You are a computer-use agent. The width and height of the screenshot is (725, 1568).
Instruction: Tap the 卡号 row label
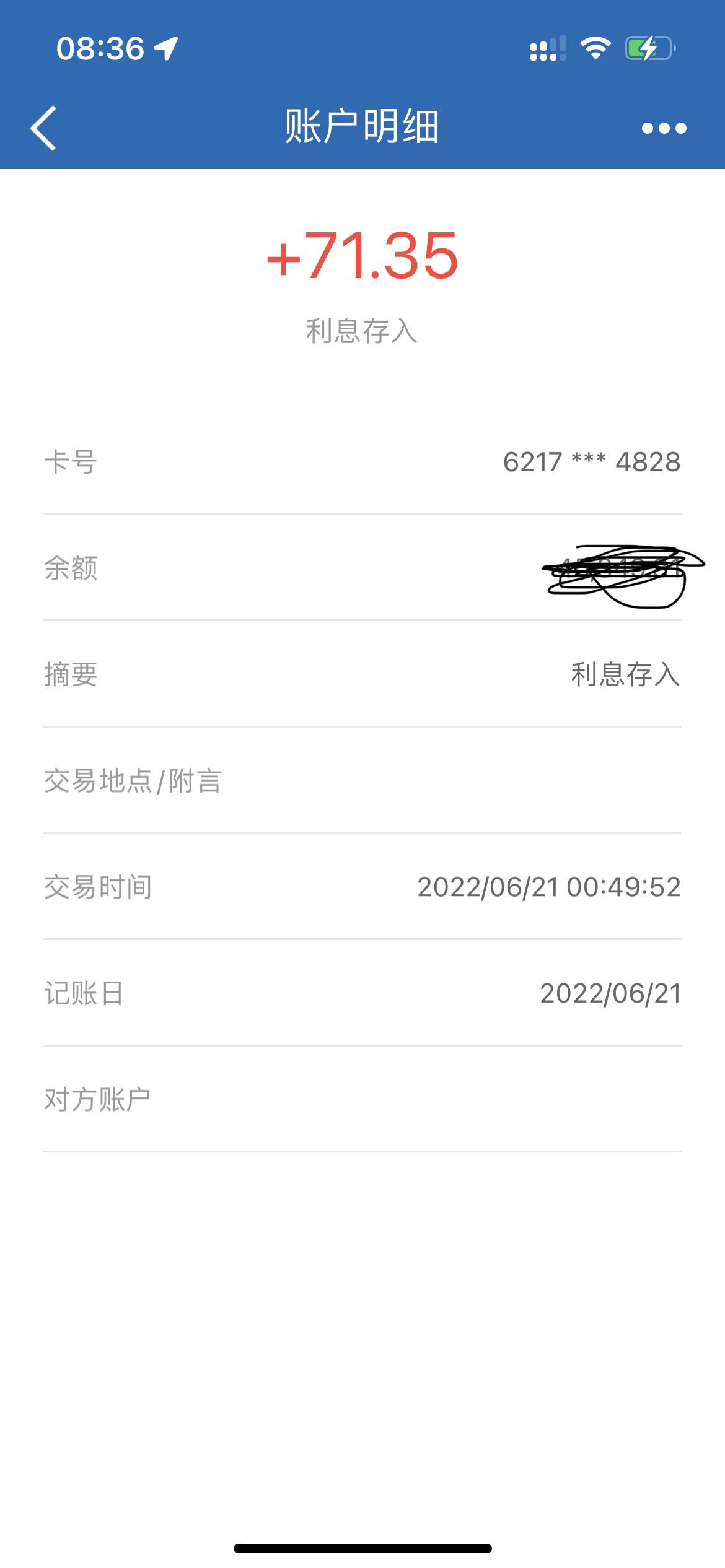72,461
